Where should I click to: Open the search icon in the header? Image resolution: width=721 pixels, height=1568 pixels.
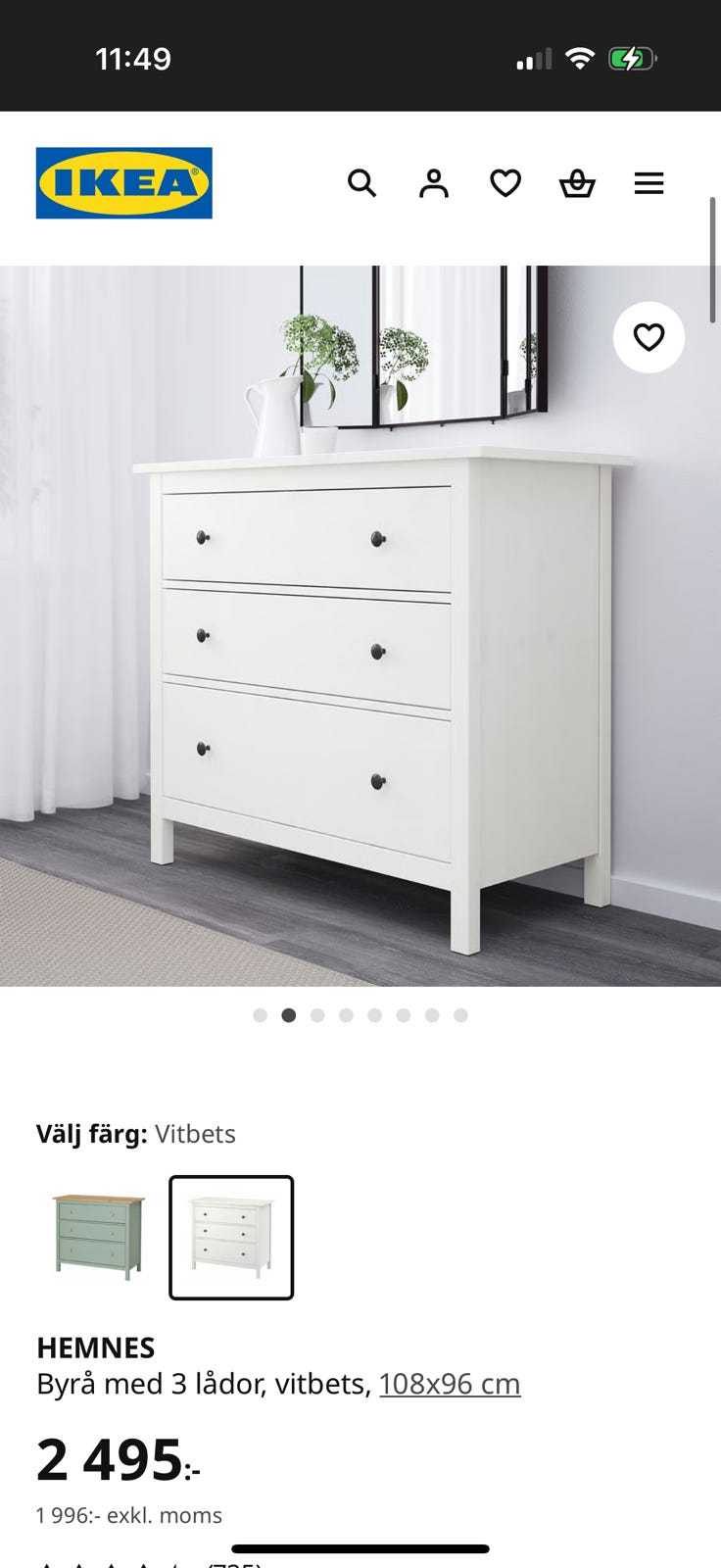363,183
